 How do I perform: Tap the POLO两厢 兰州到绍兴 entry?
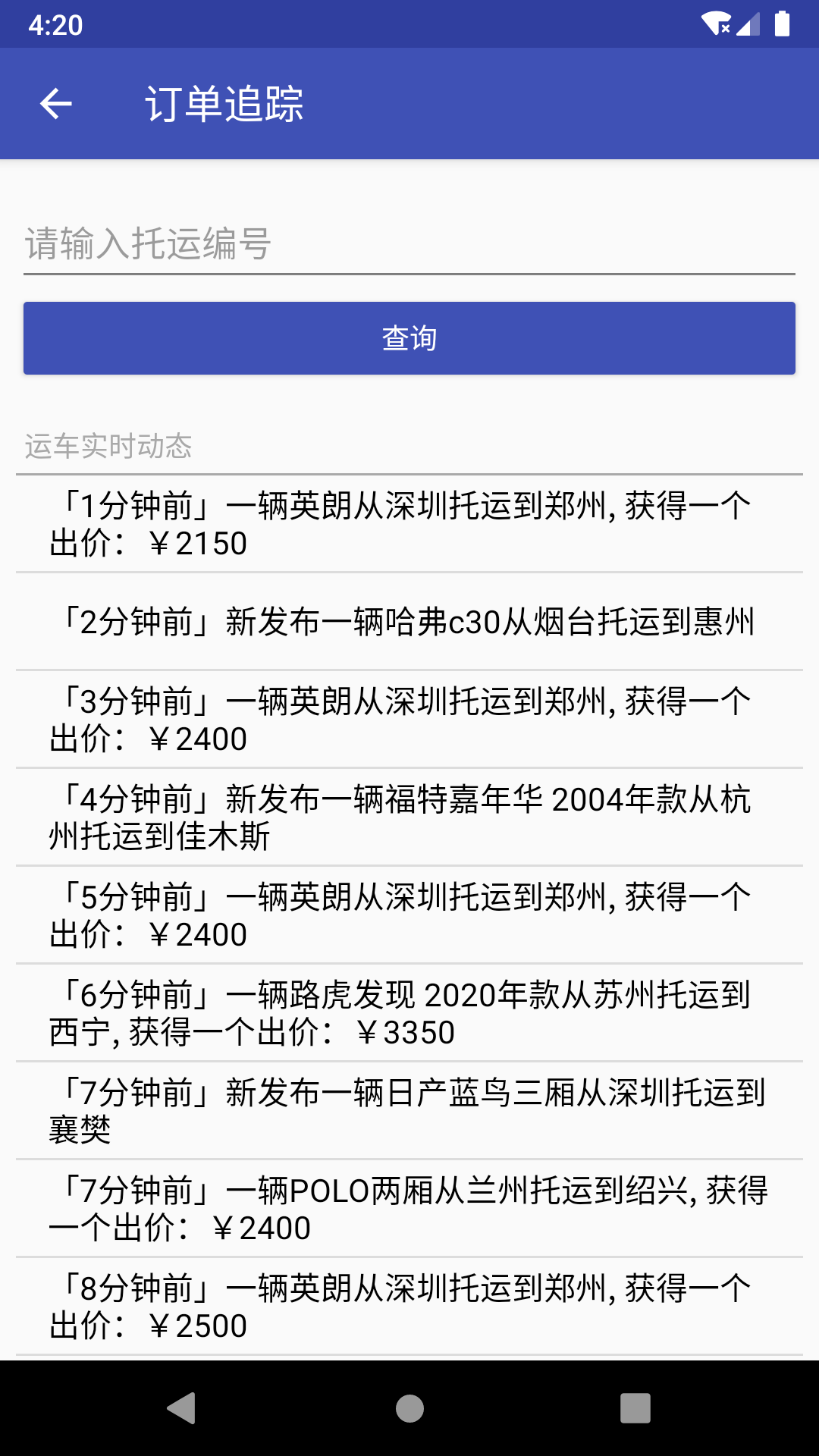click(409, 1204)
